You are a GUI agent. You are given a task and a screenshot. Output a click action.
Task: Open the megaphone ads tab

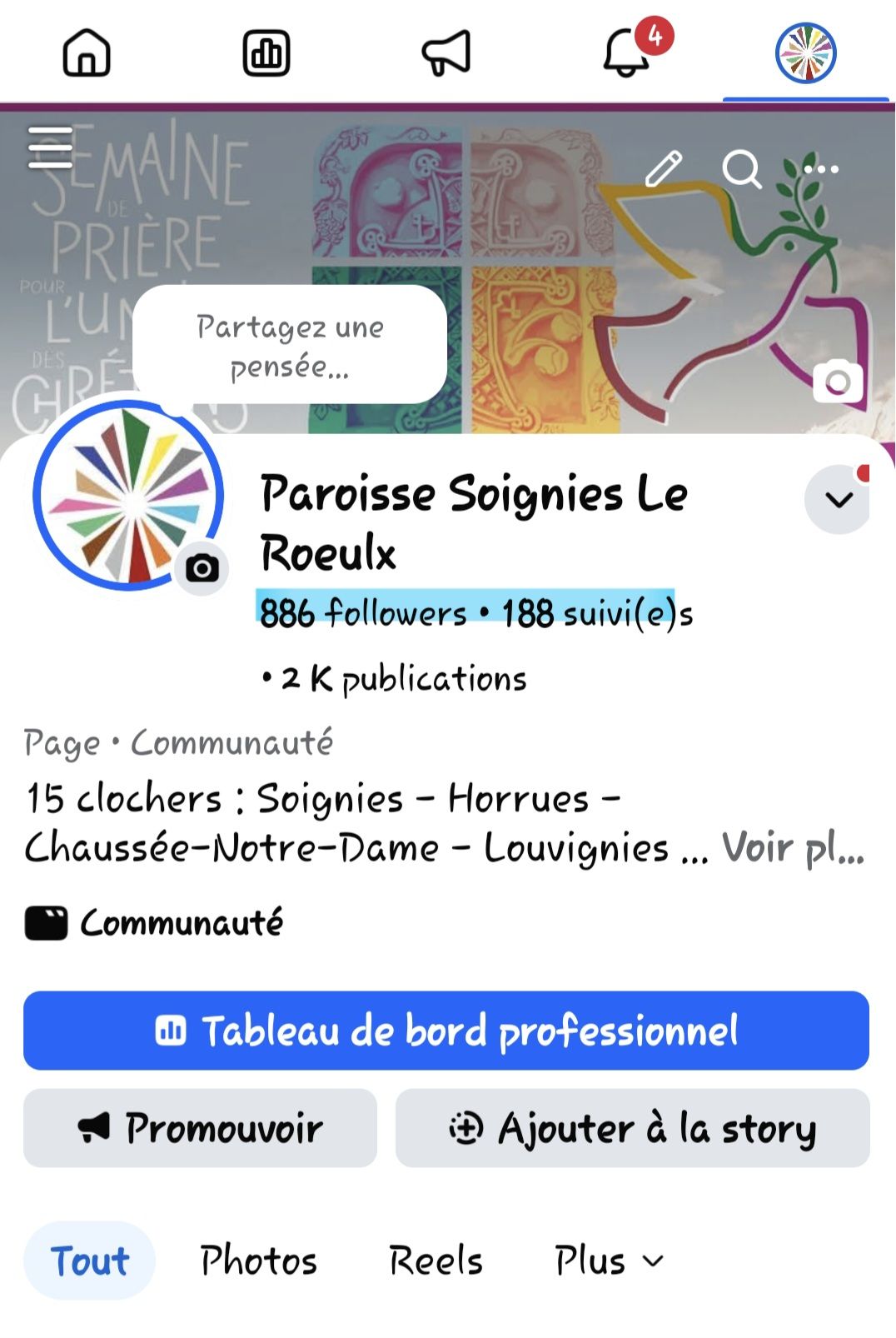446,53
